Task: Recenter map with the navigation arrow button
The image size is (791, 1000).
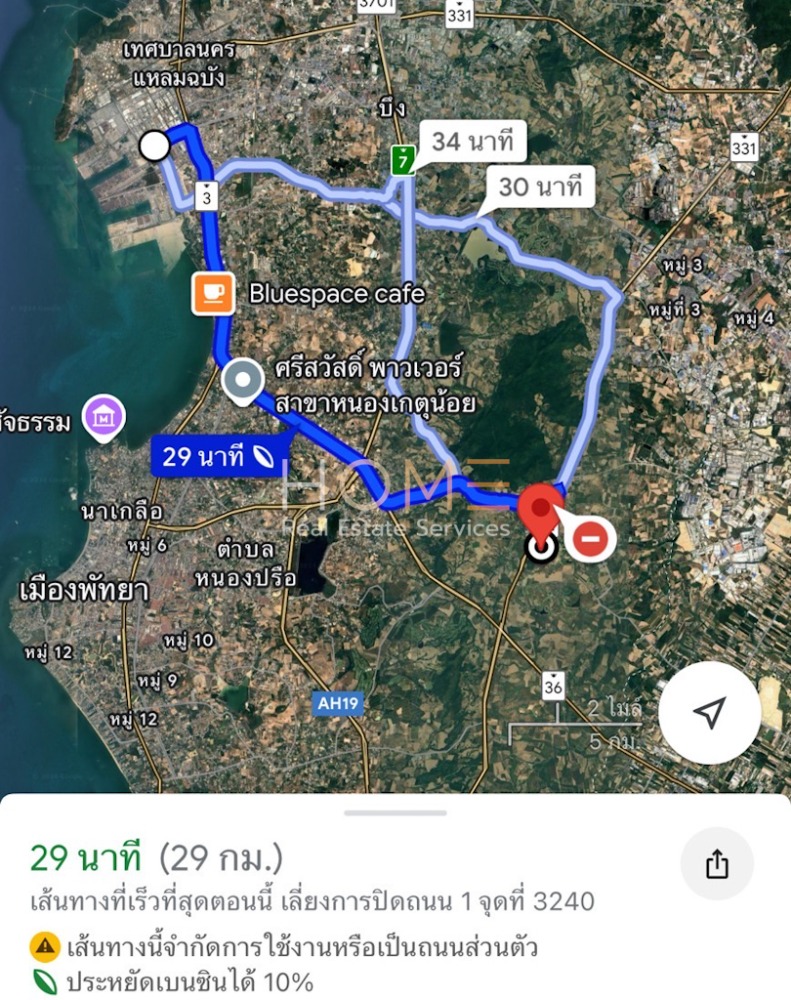Action: click(709, 712)
